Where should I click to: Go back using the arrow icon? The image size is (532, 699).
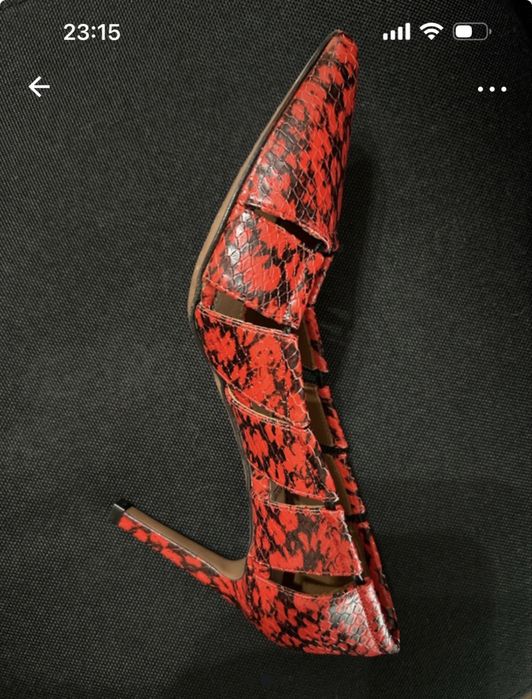[x=39, y=86]
